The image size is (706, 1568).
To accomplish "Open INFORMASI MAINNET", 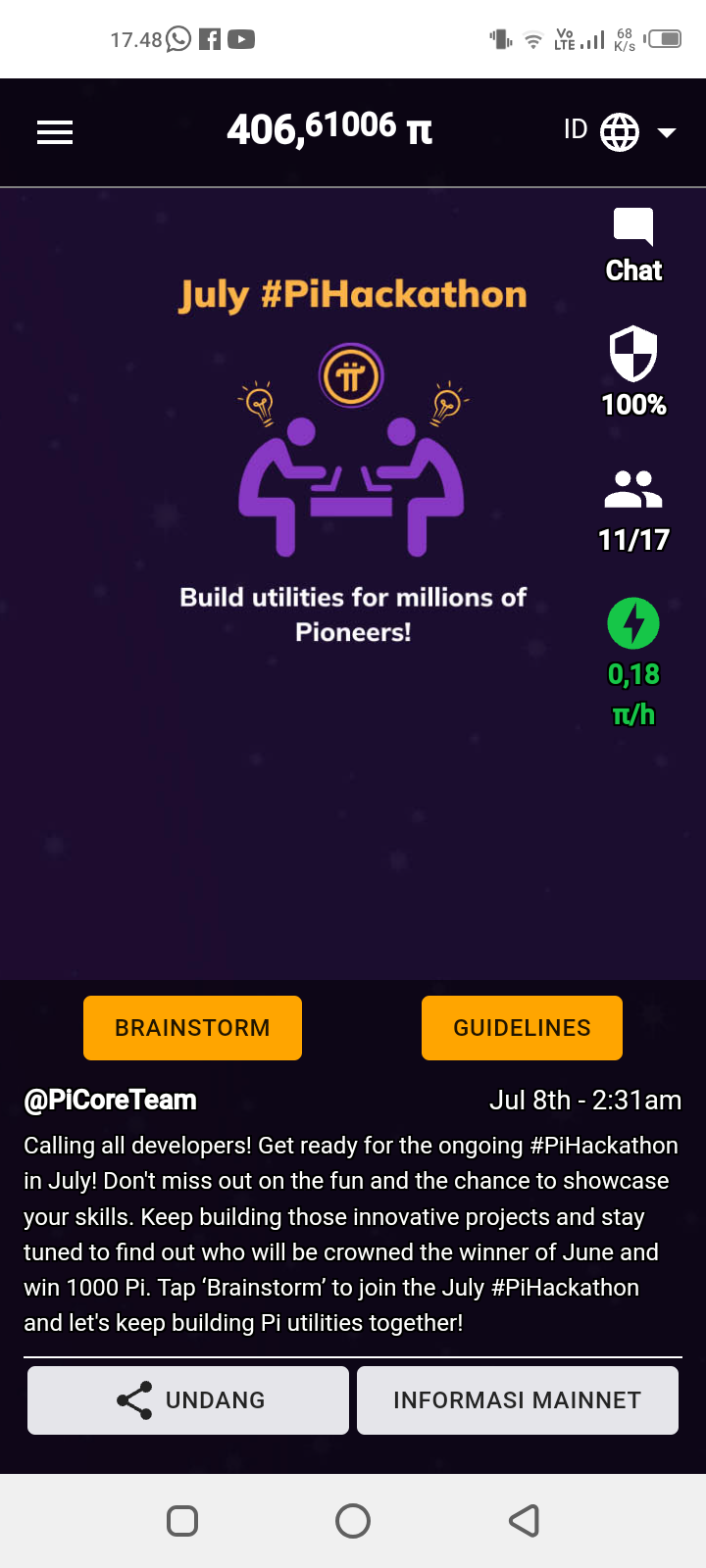I will point(518,1400).
